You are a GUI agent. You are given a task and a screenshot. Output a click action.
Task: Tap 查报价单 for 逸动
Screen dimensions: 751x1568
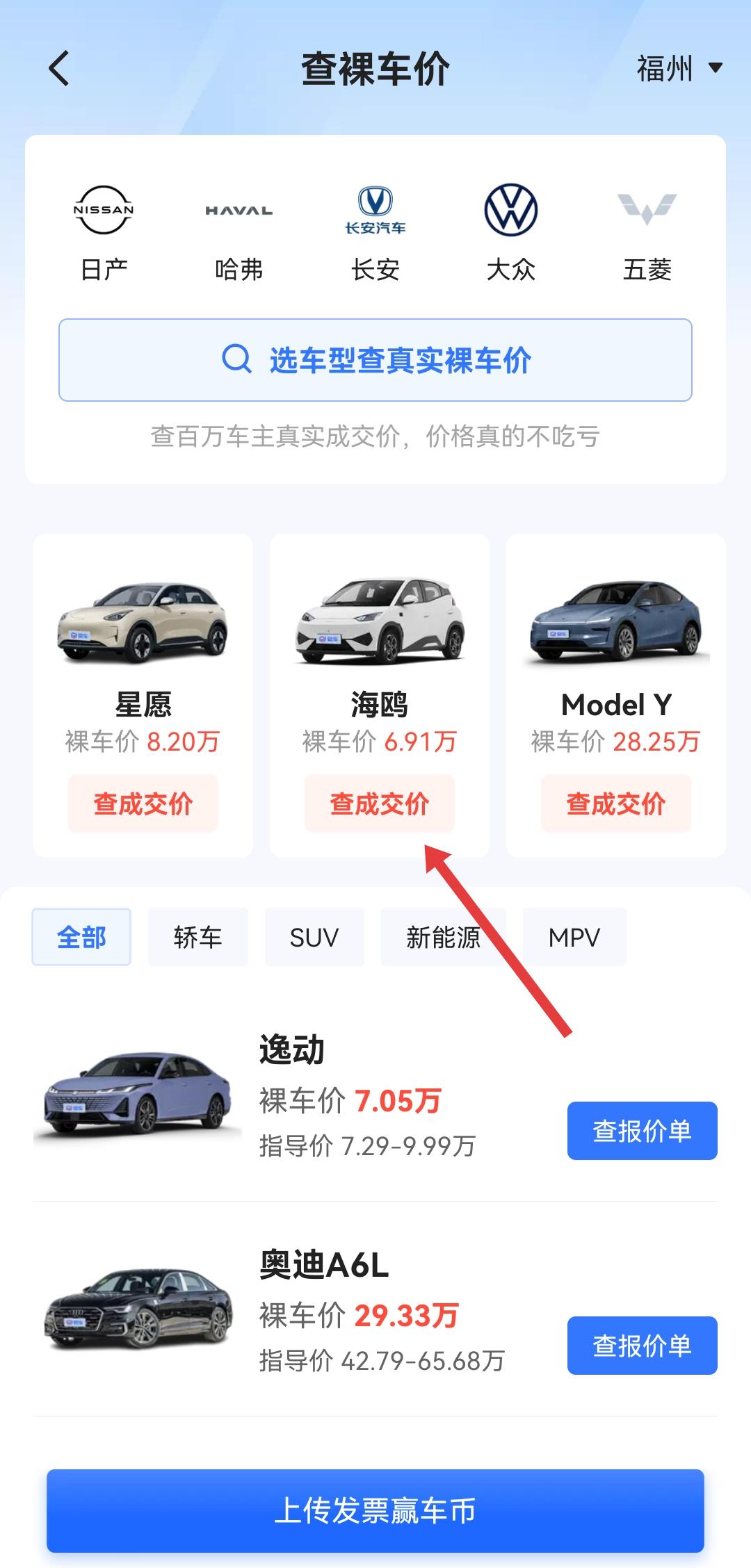point(642,1131)
